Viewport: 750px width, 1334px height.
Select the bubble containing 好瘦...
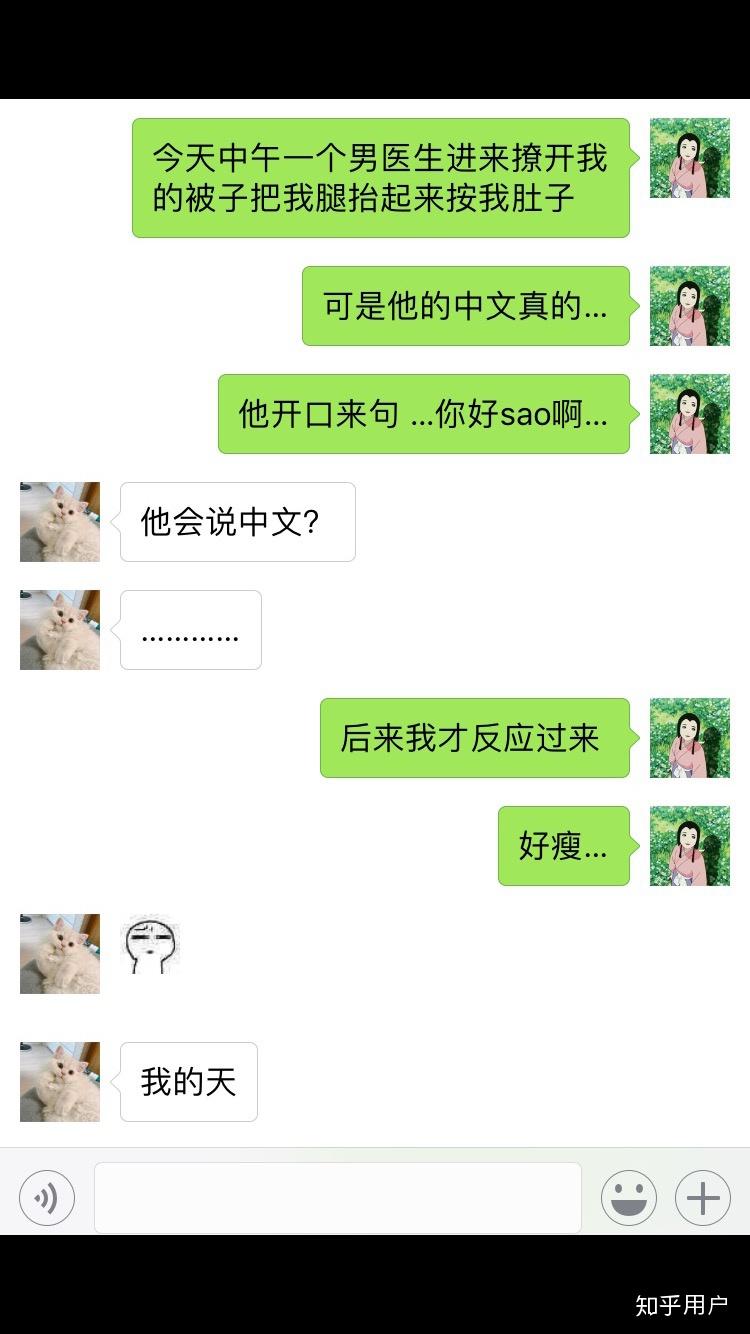pyautogui.click(x=563, y=846)
